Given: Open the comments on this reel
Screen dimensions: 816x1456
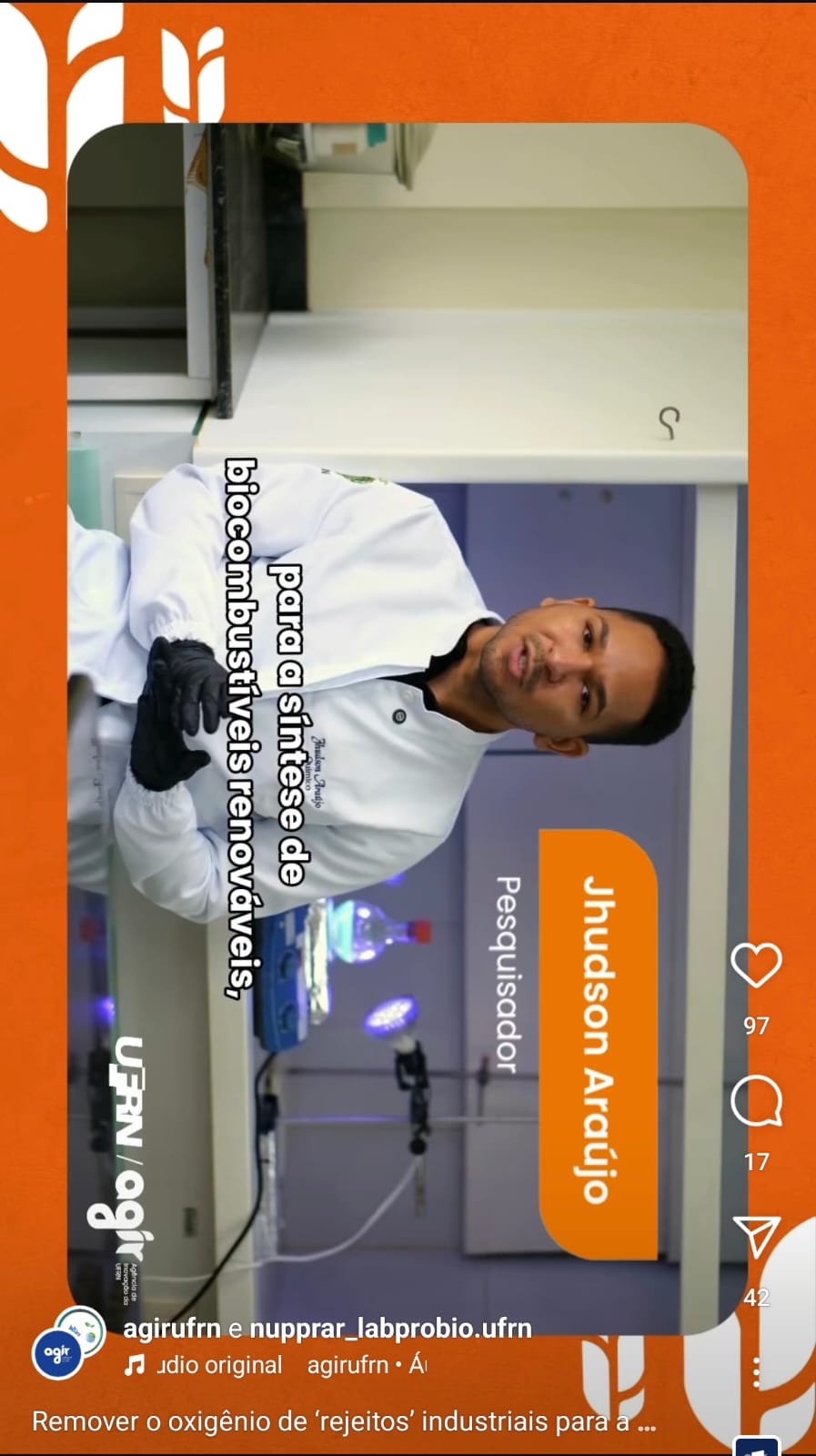Looking at the screenshot, I should [x=756, y=1102].
